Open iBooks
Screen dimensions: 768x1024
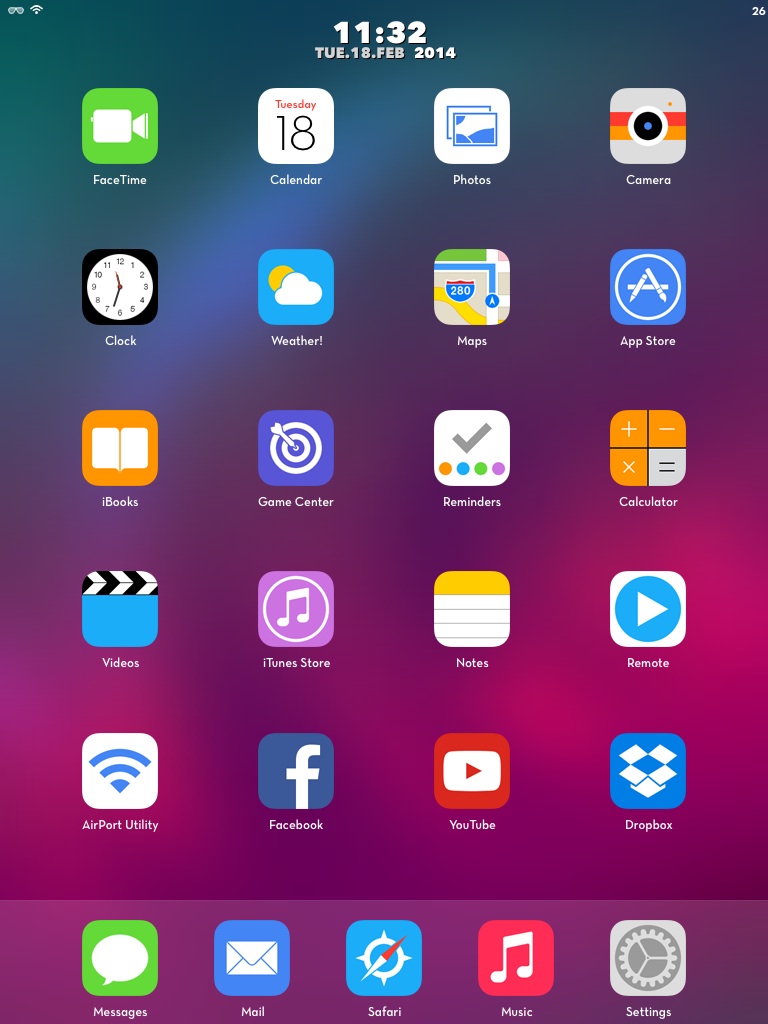click(120, 448)
